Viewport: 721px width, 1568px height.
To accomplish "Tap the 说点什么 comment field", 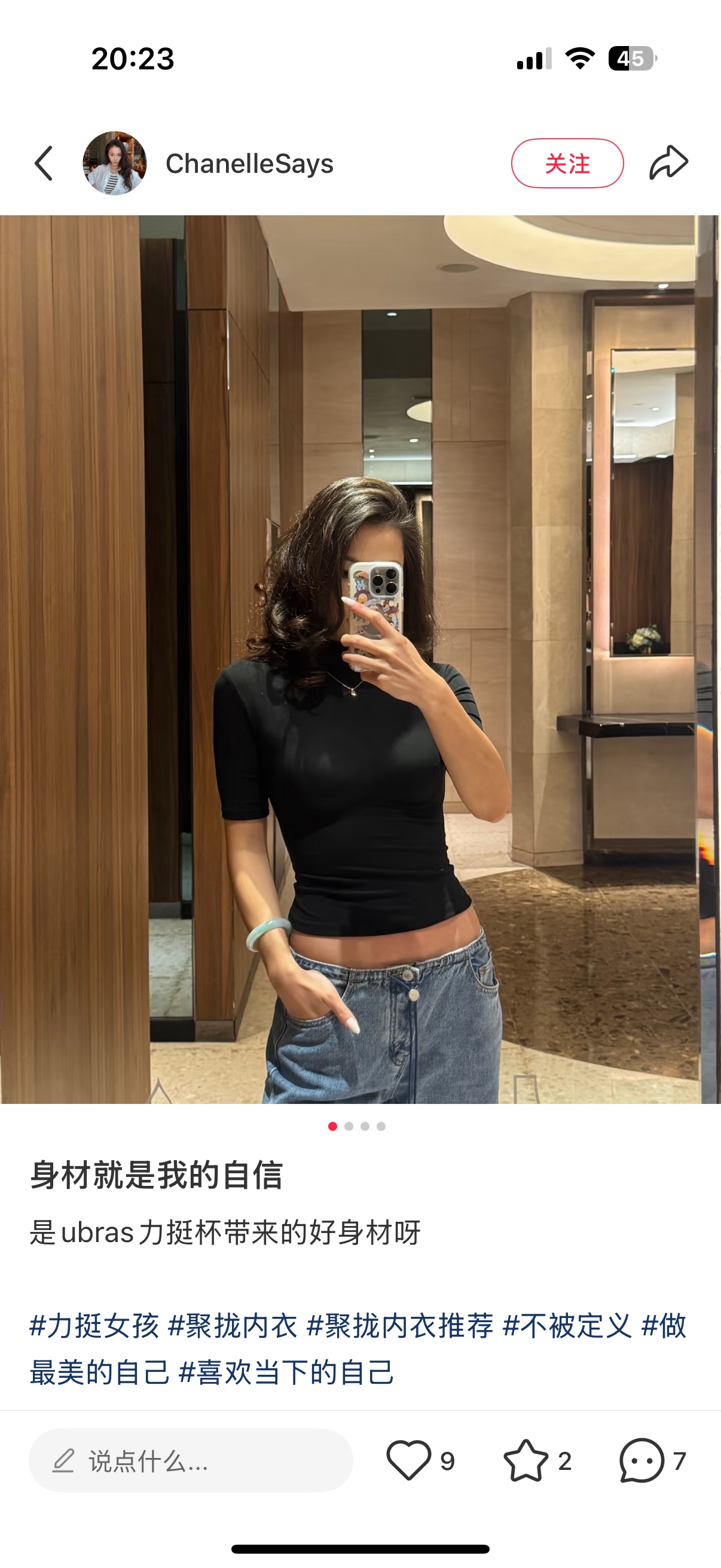I will (191, 1460).
